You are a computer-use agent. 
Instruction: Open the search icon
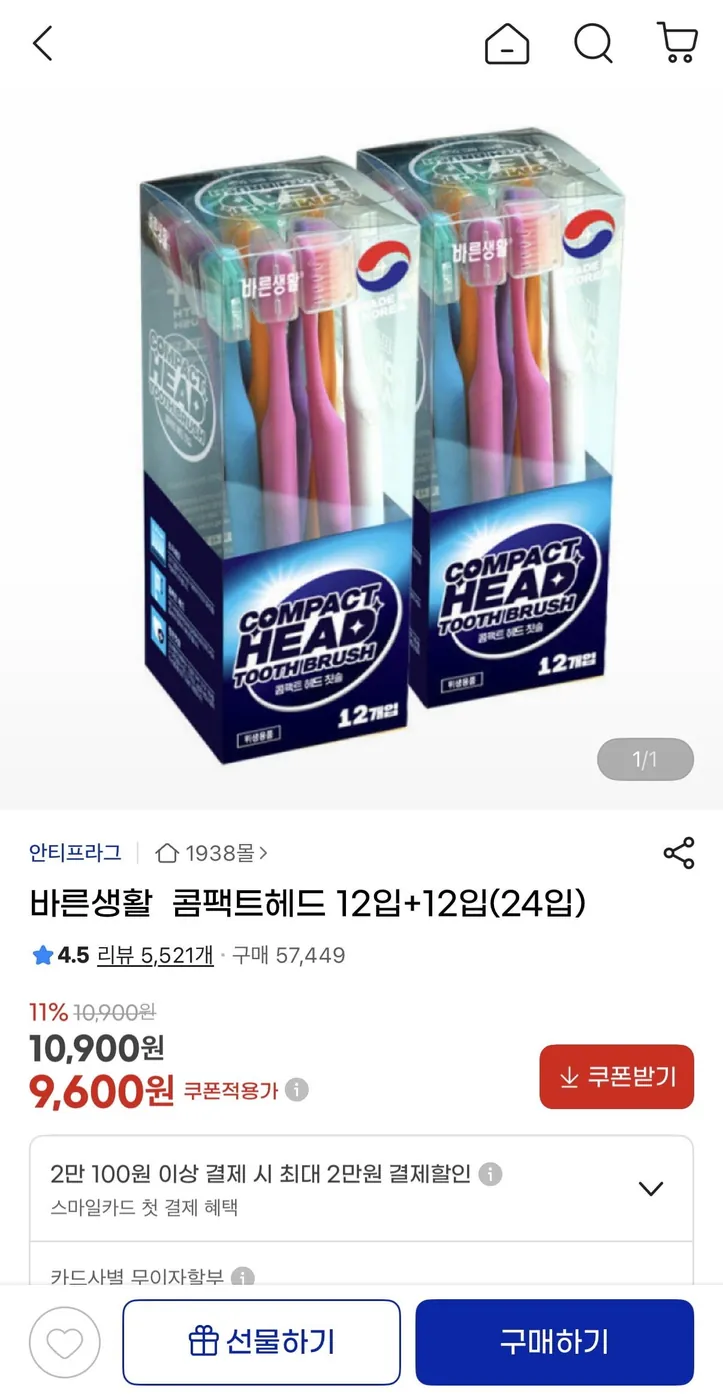(594, 44)
